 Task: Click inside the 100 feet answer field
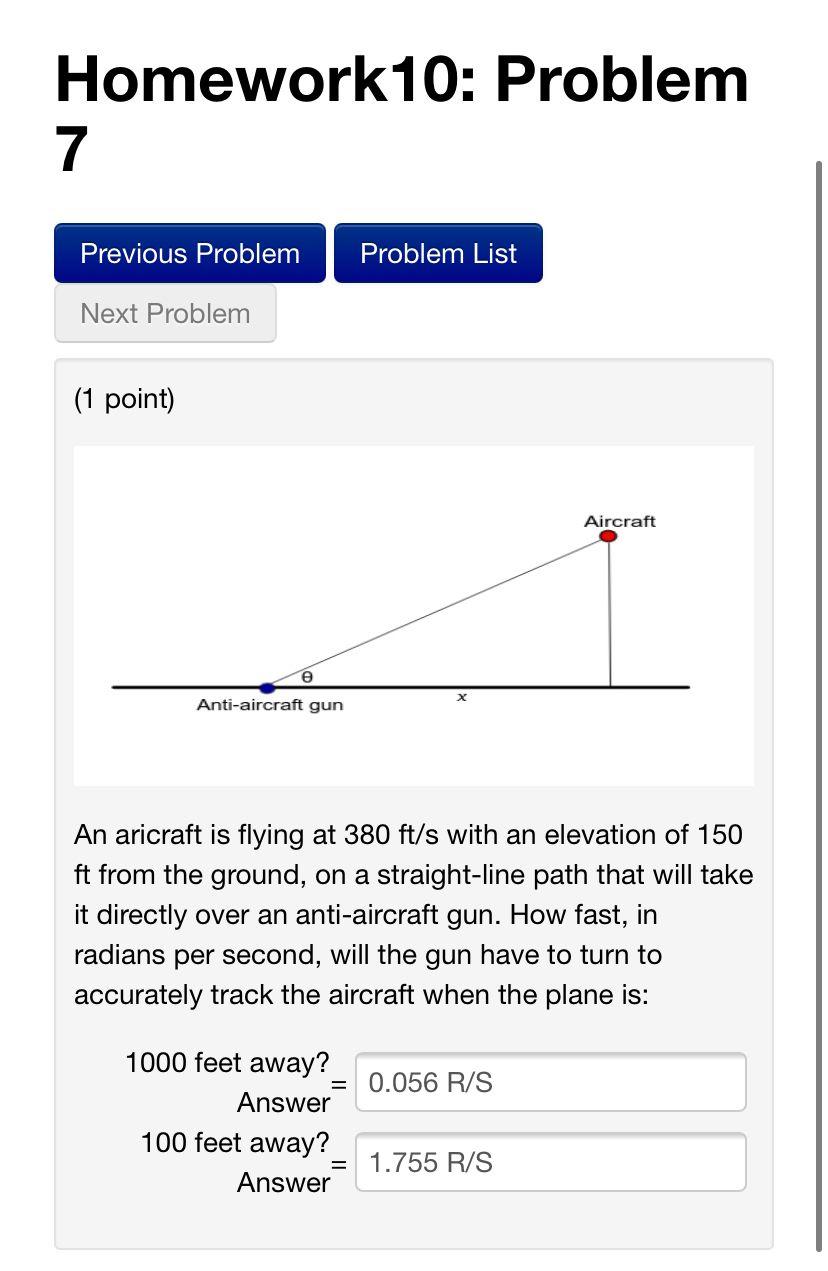[551, 1161]
